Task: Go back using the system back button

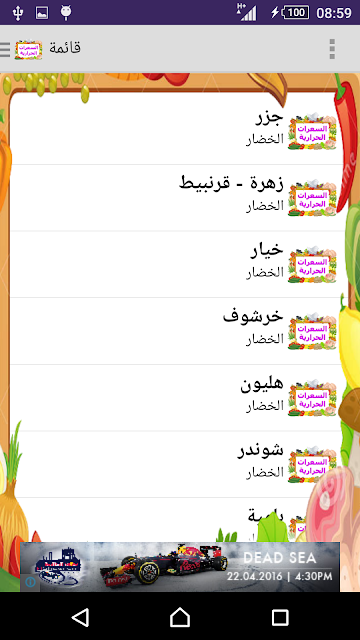Action: [x=80, y=617]
